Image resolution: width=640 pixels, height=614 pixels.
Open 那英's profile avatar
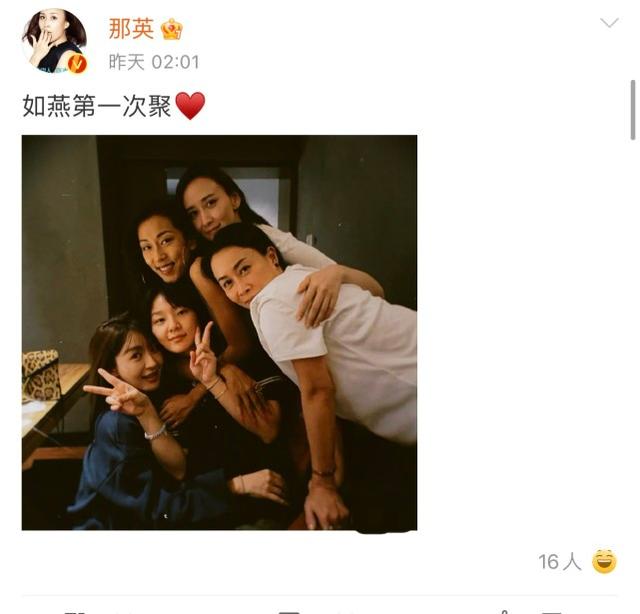(x=54, y=42)
